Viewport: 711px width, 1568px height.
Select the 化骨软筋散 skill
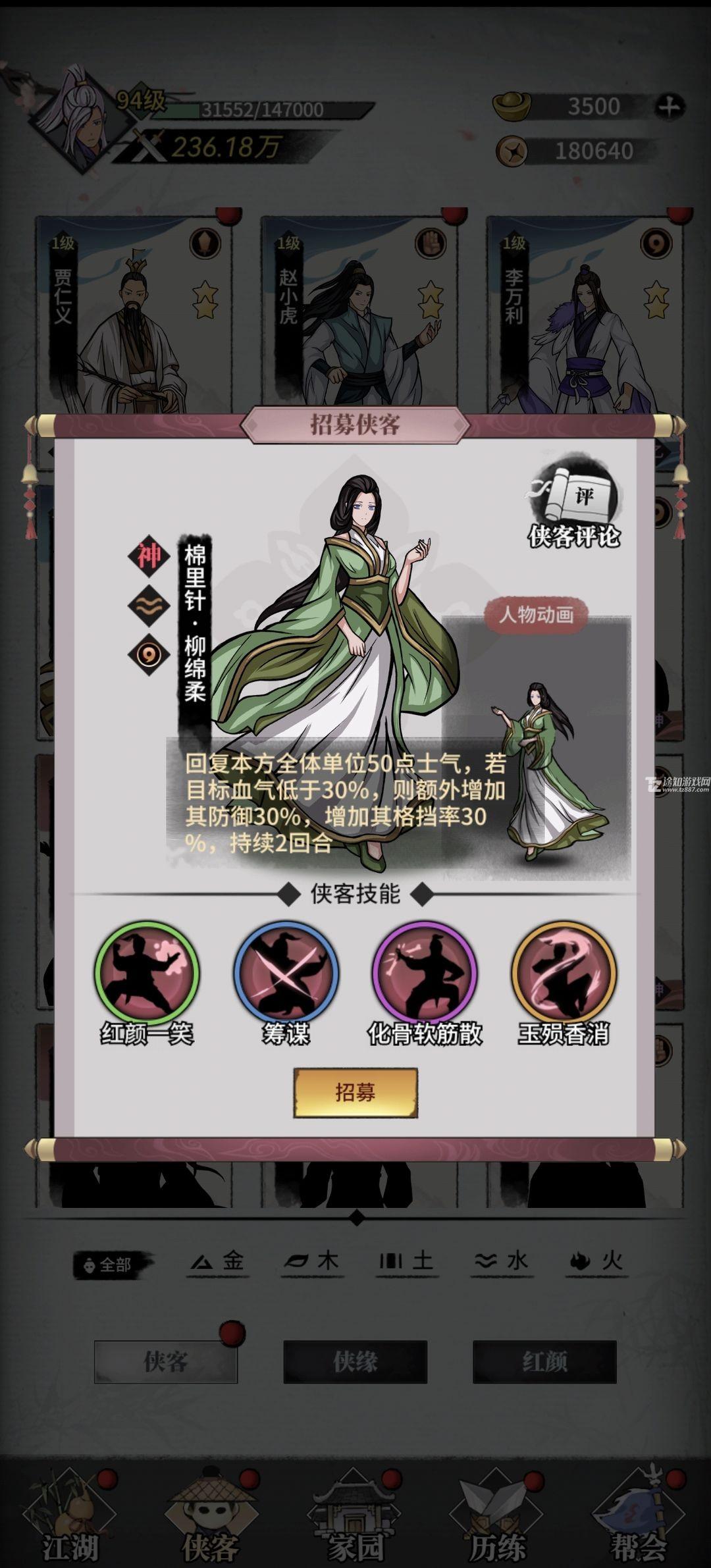(425, 973)
